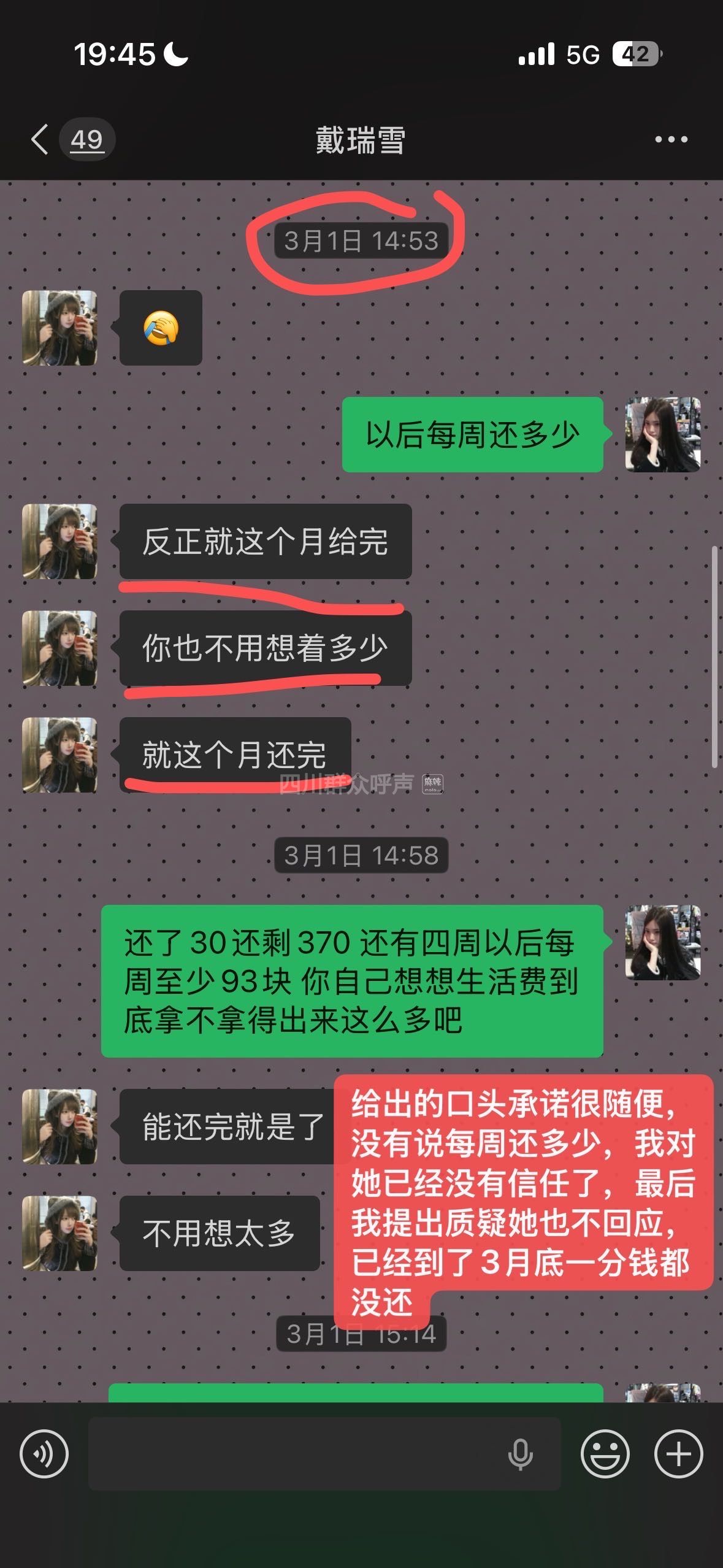This screenshot has width=723, height=1568.
Task: Go back to the chat list
Action: pos(40,140)
